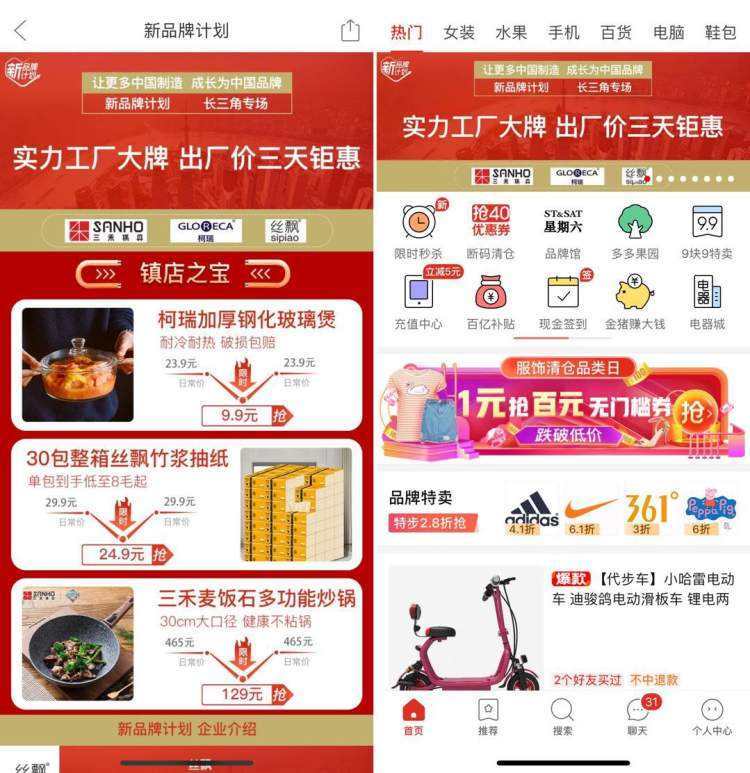
Task: Go to the 推荐 tab in bottom navigation
Action: (x=488, y=716)
